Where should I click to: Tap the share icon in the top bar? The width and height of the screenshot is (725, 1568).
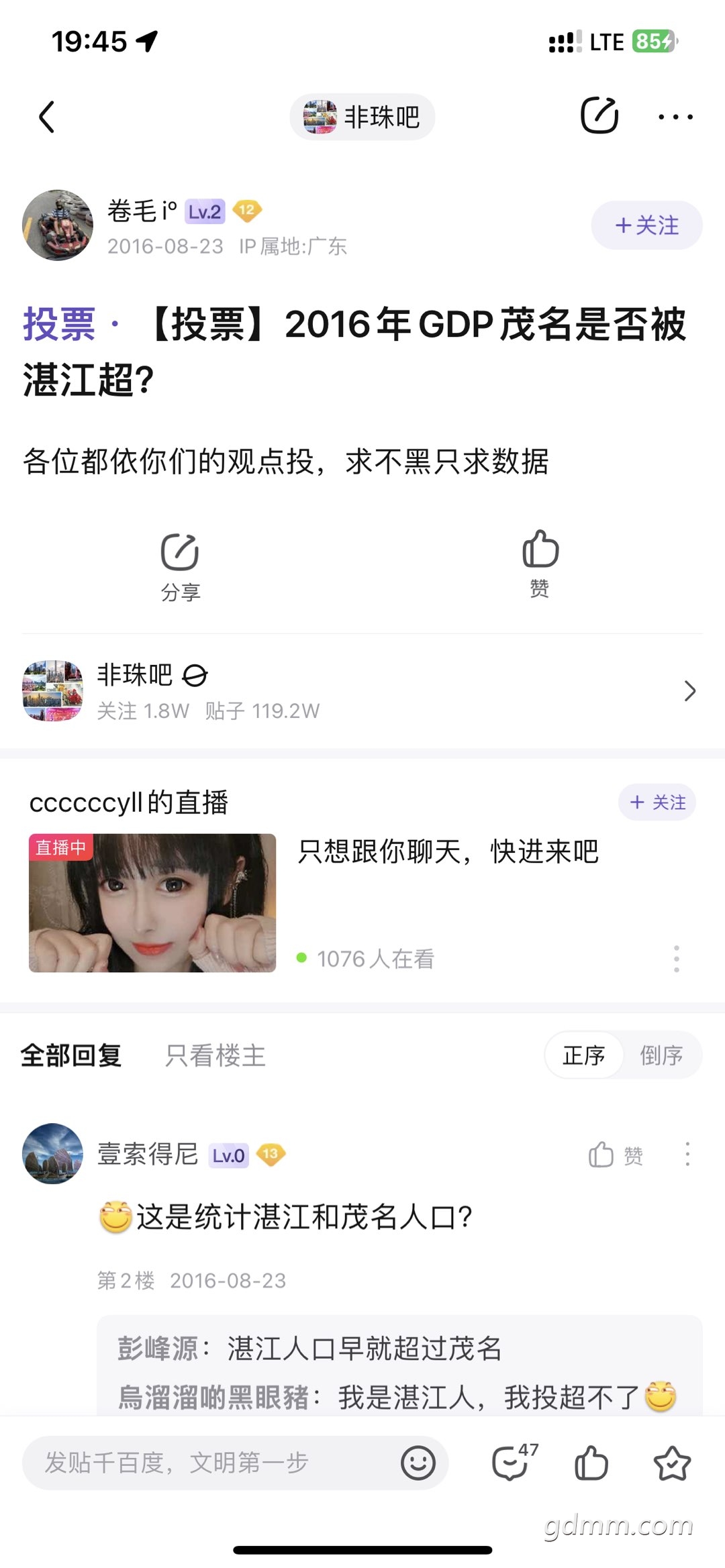click(x=599, y=116)
